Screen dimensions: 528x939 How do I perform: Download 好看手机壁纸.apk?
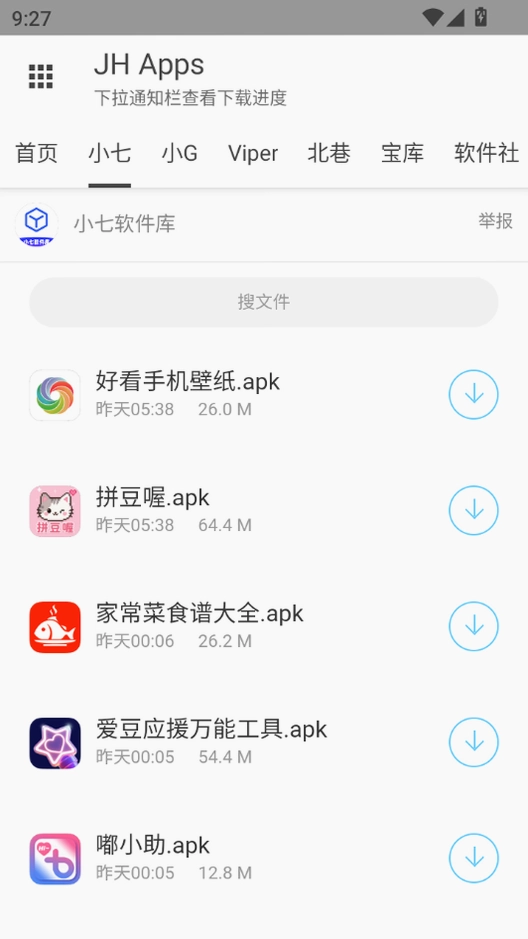coord(474,395)
